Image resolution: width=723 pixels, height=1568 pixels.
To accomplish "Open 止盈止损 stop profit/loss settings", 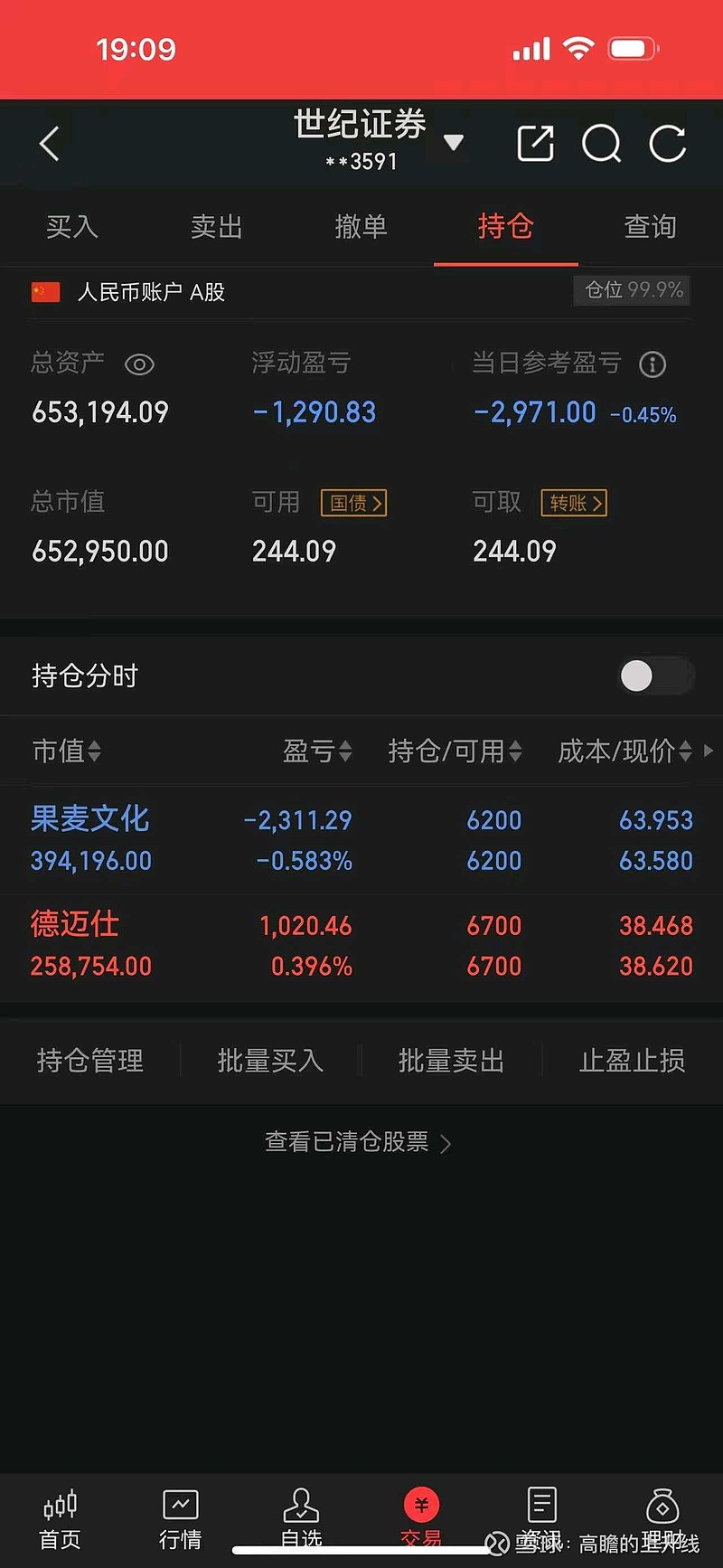I will [x=631, y=1060].
